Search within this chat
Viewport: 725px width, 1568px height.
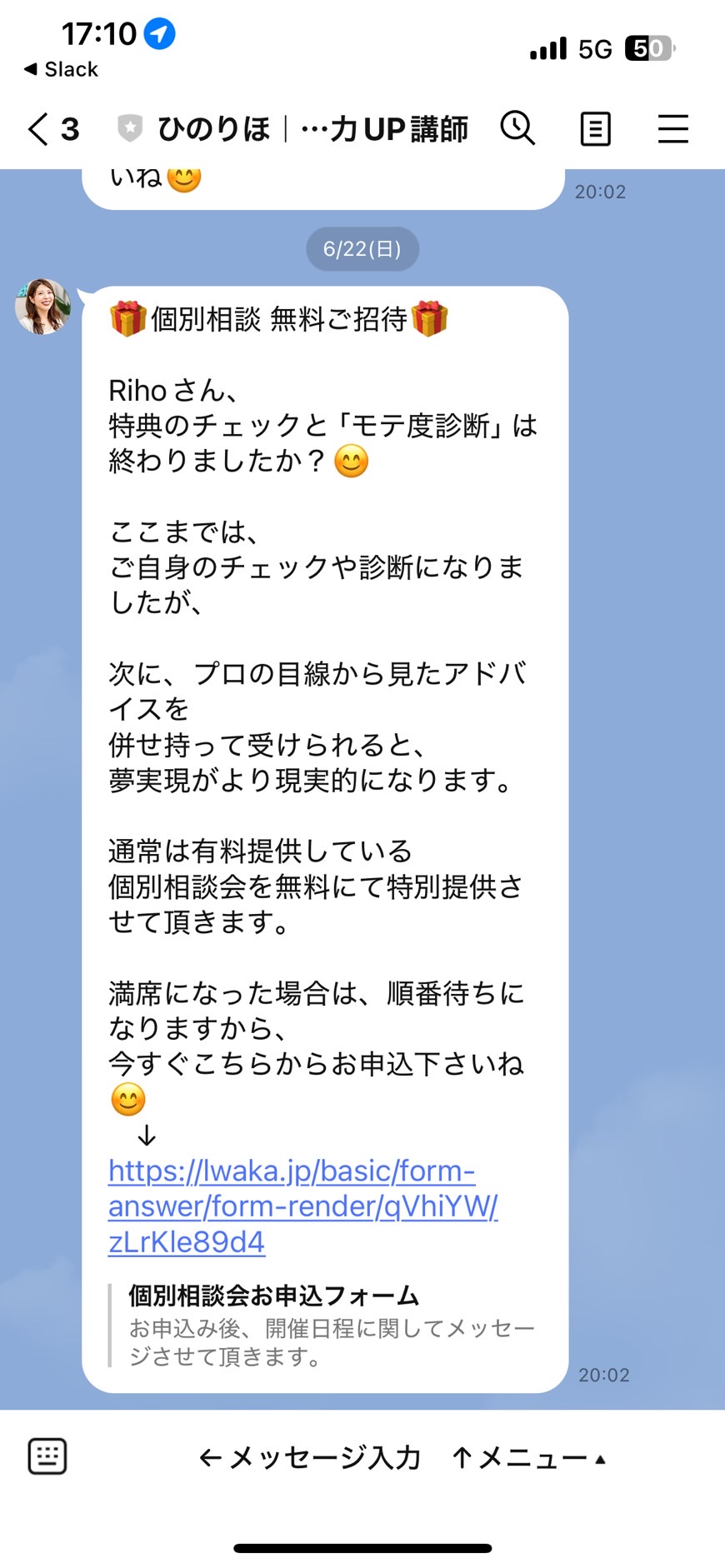(x=517, y=128)
